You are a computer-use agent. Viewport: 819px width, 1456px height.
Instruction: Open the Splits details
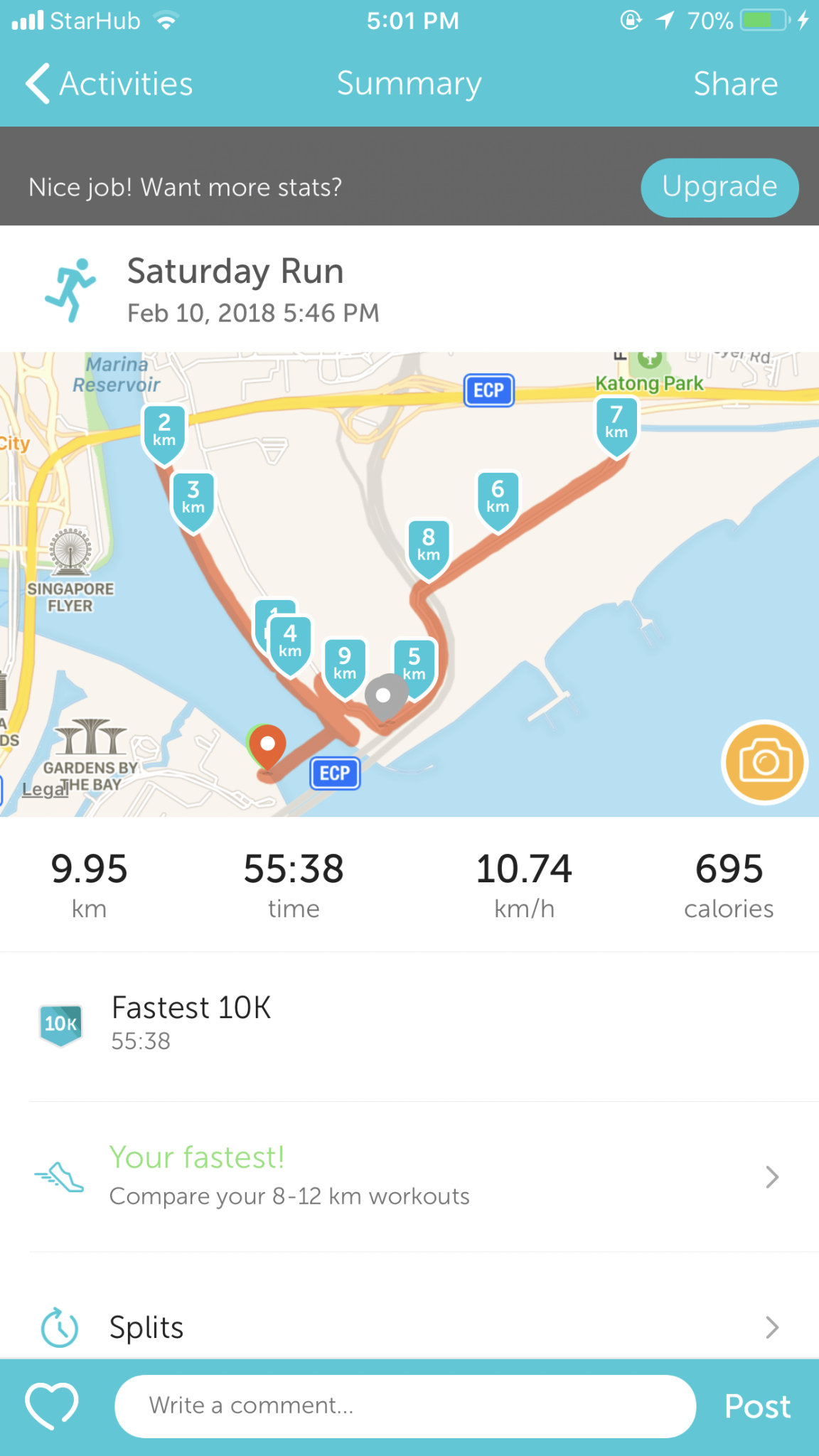409,1327
